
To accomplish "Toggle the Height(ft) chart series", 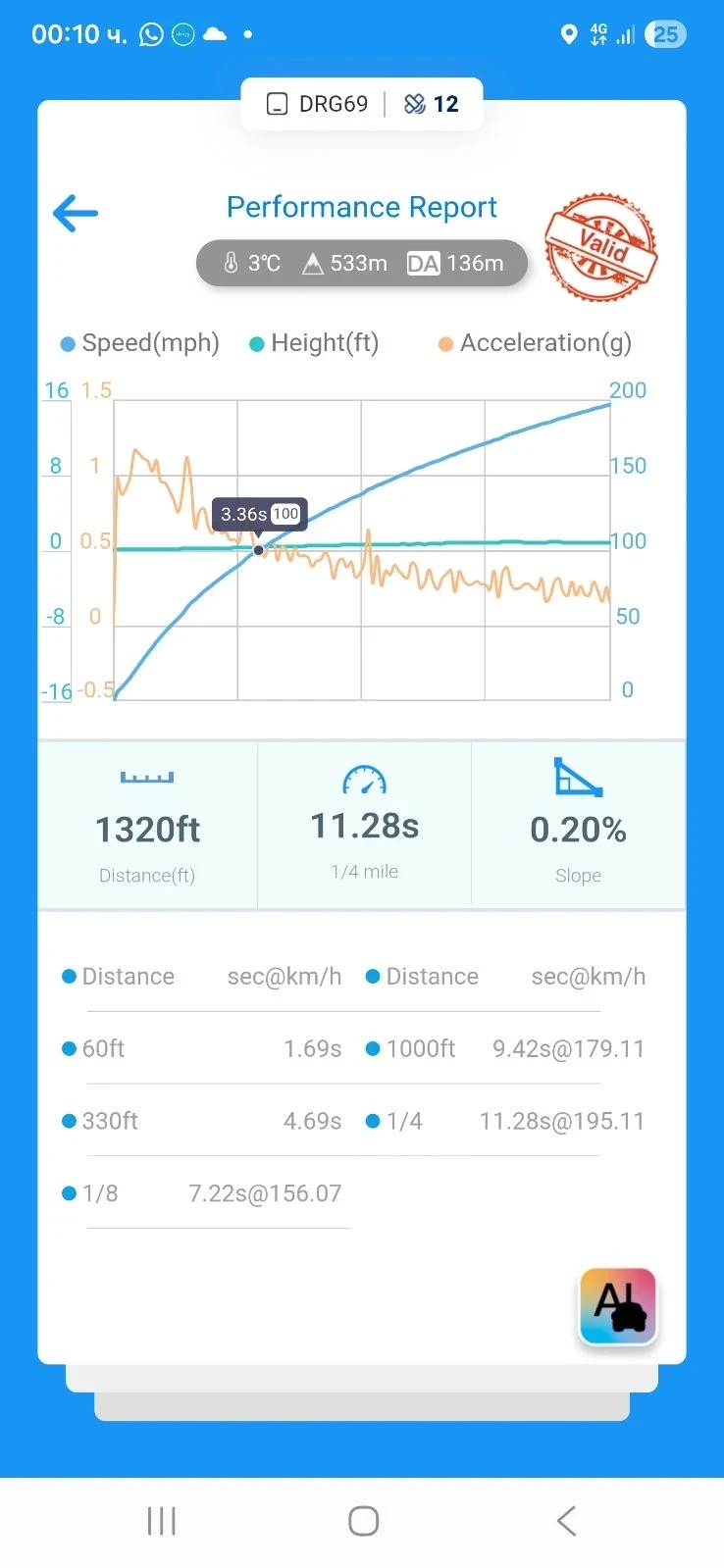I will click(314, 343).
